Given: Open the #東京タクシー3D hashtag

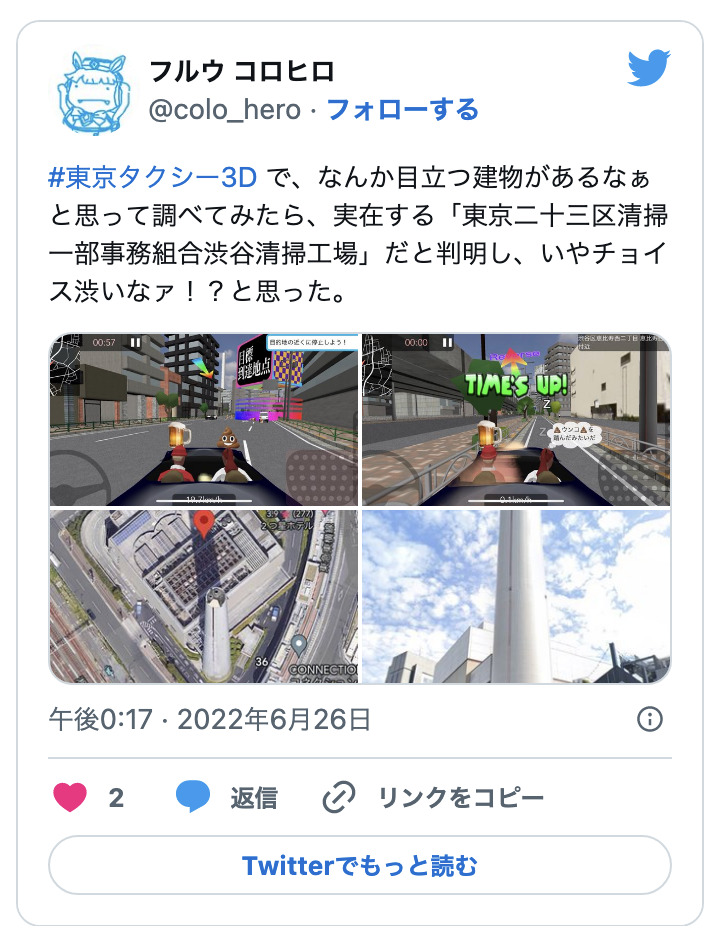Looking at the screenshot, I should (x=153, y=179).
